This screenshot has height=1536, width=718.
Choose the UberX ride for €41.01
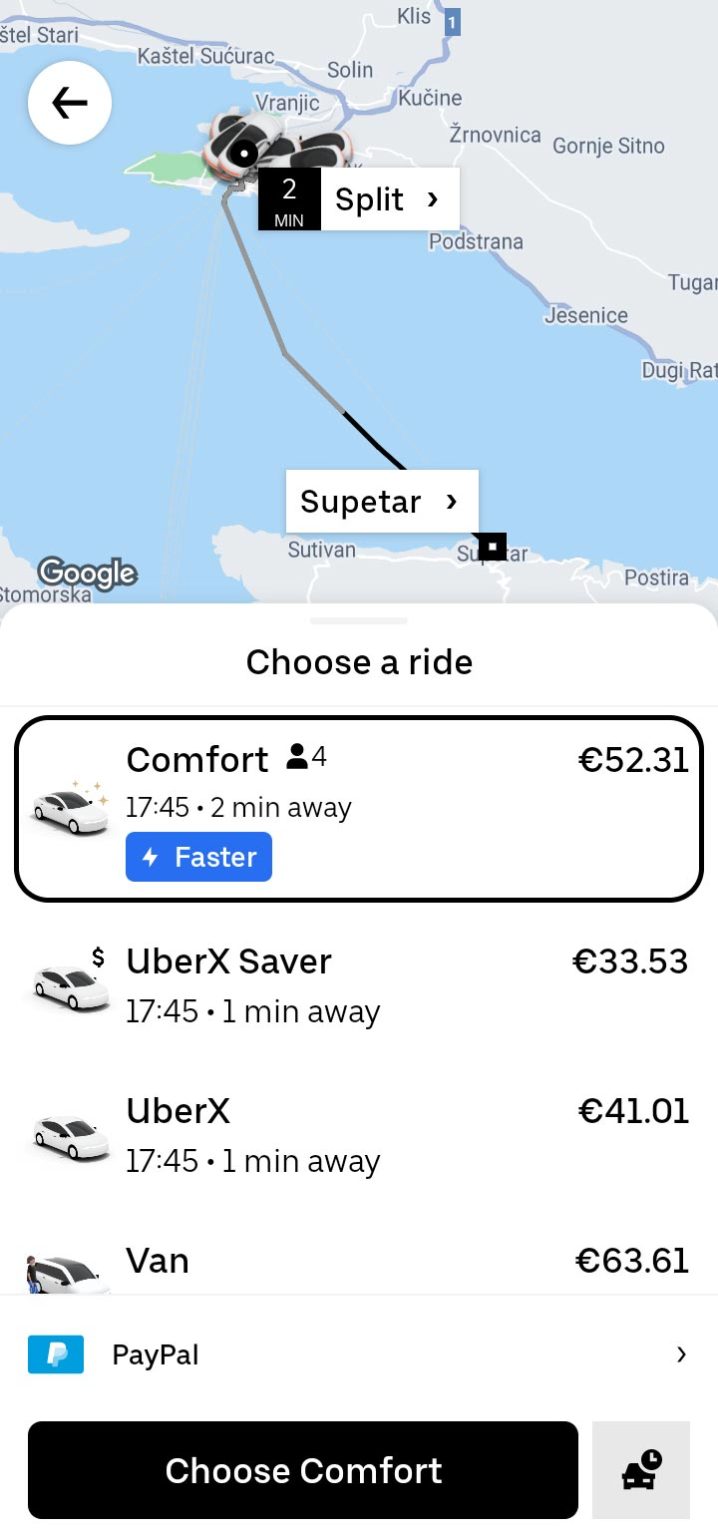[x=359, y=1135]
